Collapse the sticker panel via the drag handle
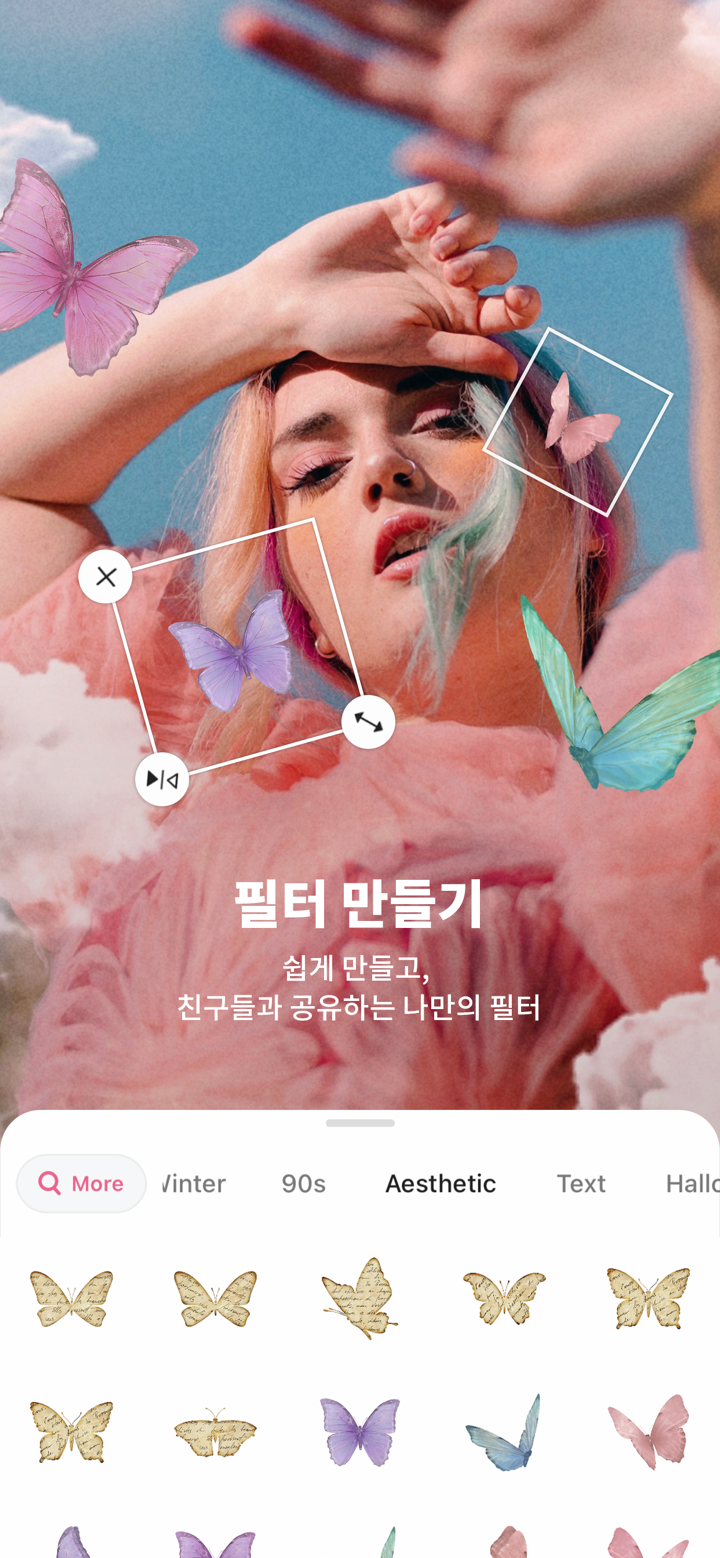Viewport: 720px width, 1558px height. tap(360, 1124)
